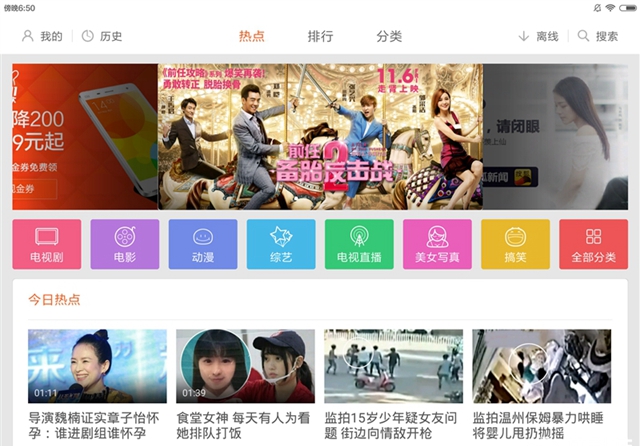Play the 食堂女神 video
Screen dimensions: 640x446
245,366
